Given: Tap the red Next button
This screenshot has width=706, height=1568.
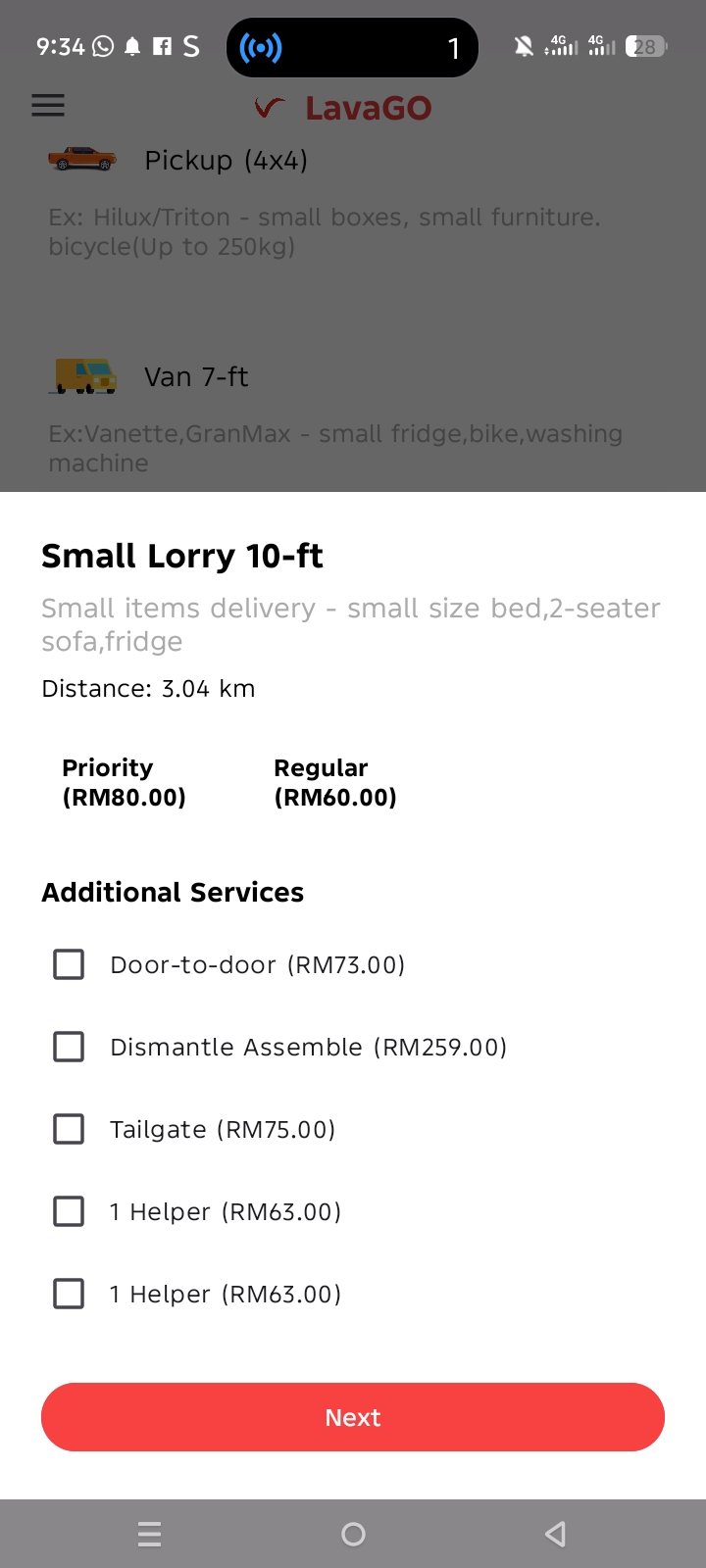Looking at the screenshot, I should coord(353,1417).
